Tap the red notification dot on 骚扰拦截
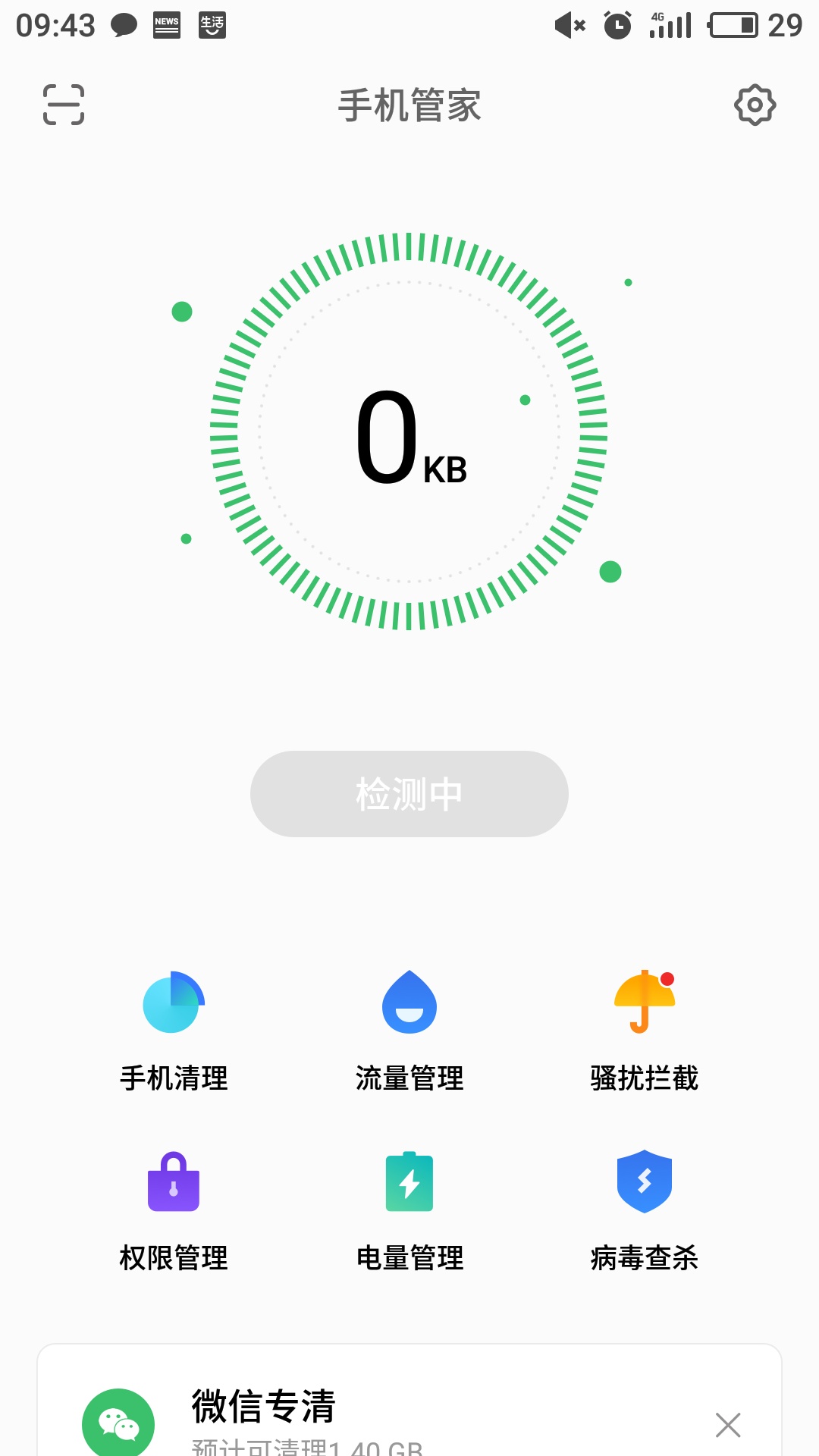819x1456 pixels. pos(667,979)
